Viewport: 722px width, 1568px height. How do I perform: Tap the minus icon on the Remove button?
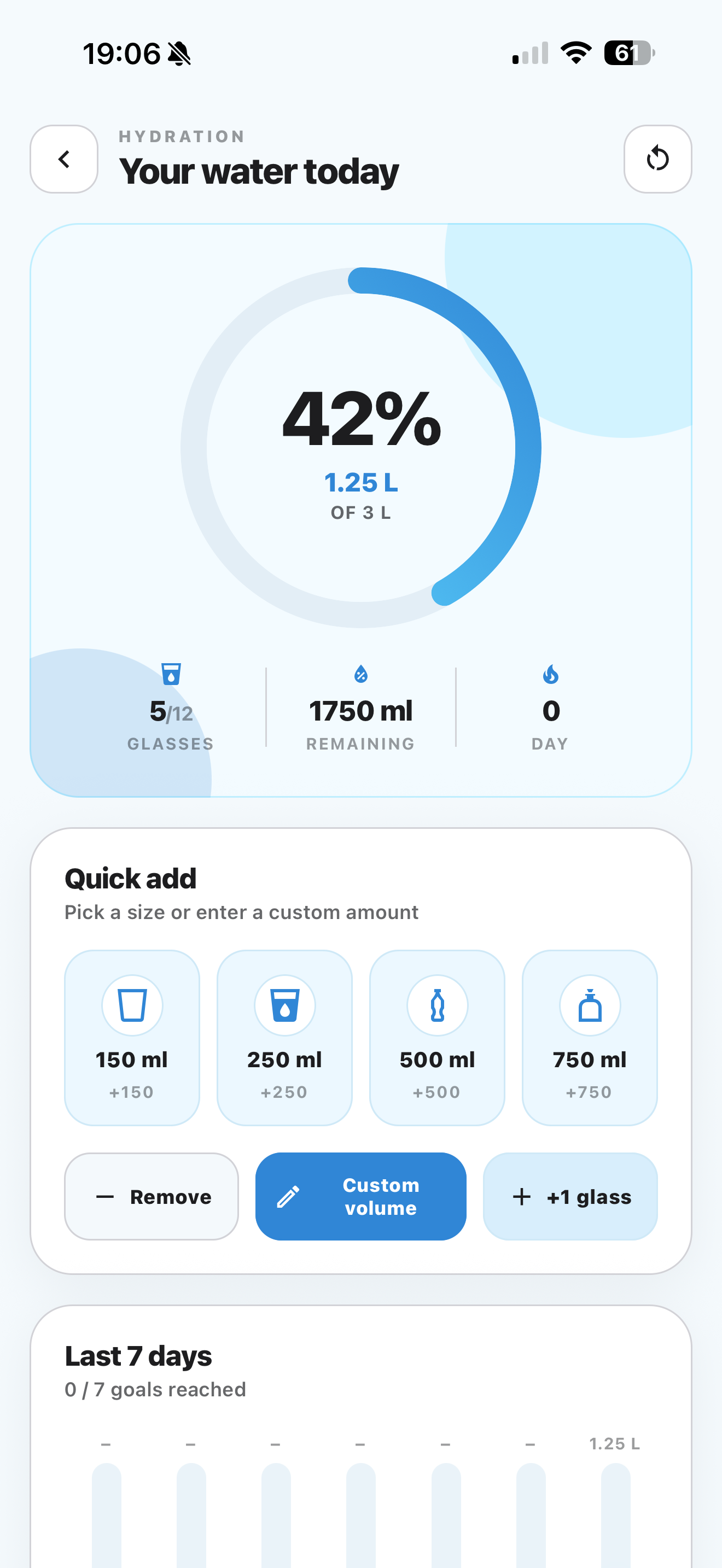[x=104, y=1196]
